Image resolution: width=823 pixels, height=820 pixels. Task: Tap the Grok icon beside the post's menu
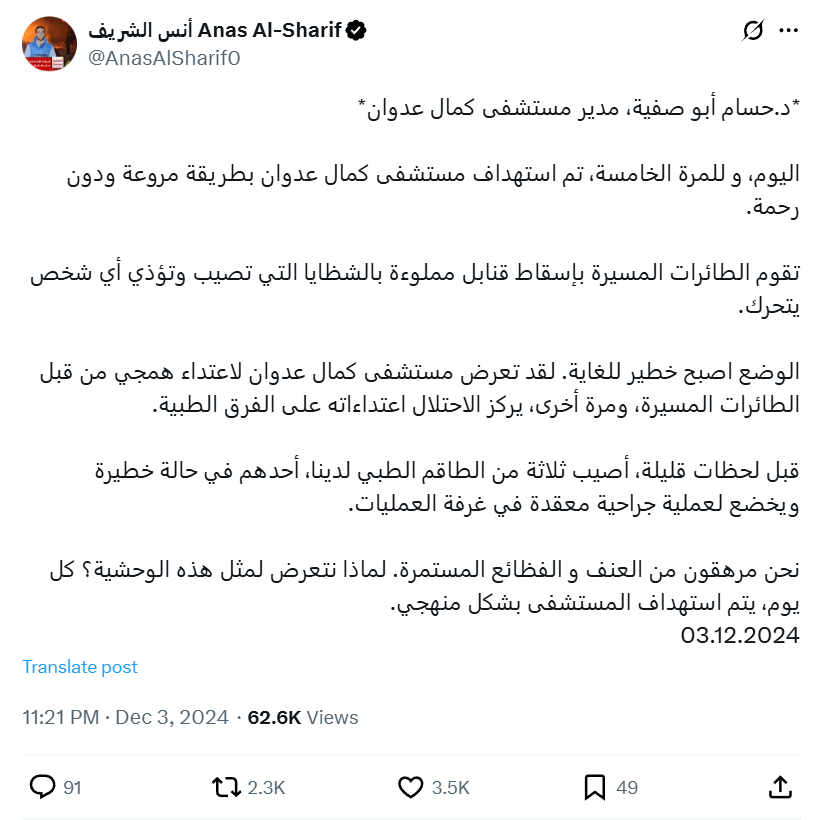pos(753,32)
